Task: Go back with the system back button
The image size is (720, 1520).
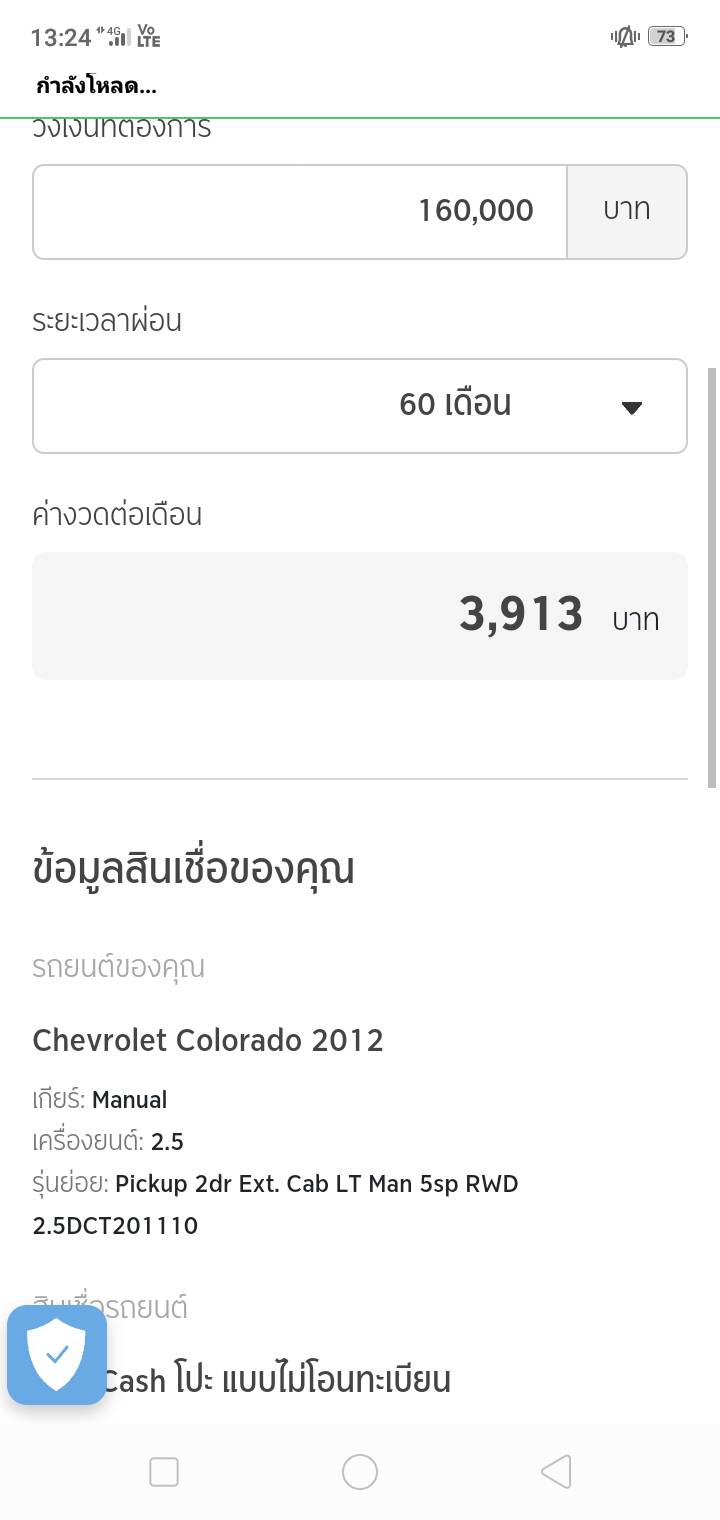Action: point(556,1472)
